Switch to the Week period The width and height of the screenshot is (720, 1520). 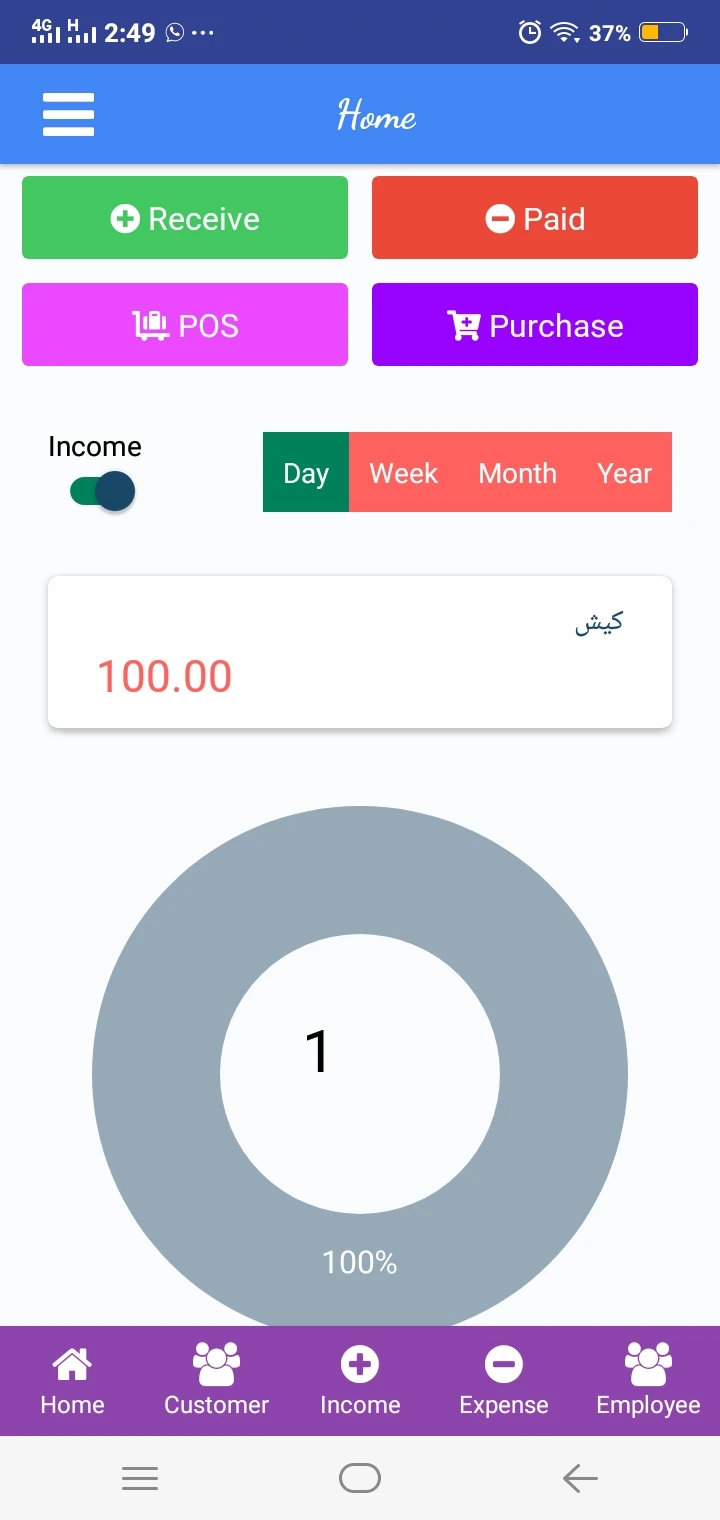click(403, 473)
